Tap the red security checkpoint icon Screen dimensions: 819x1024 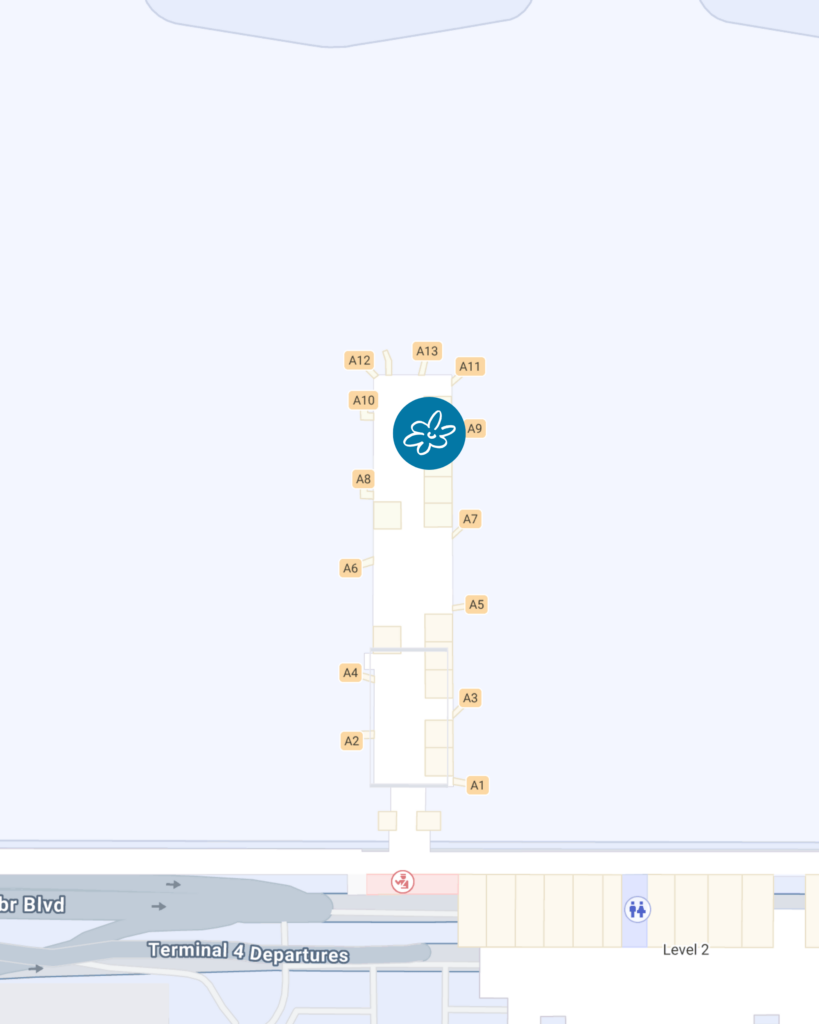402,883
